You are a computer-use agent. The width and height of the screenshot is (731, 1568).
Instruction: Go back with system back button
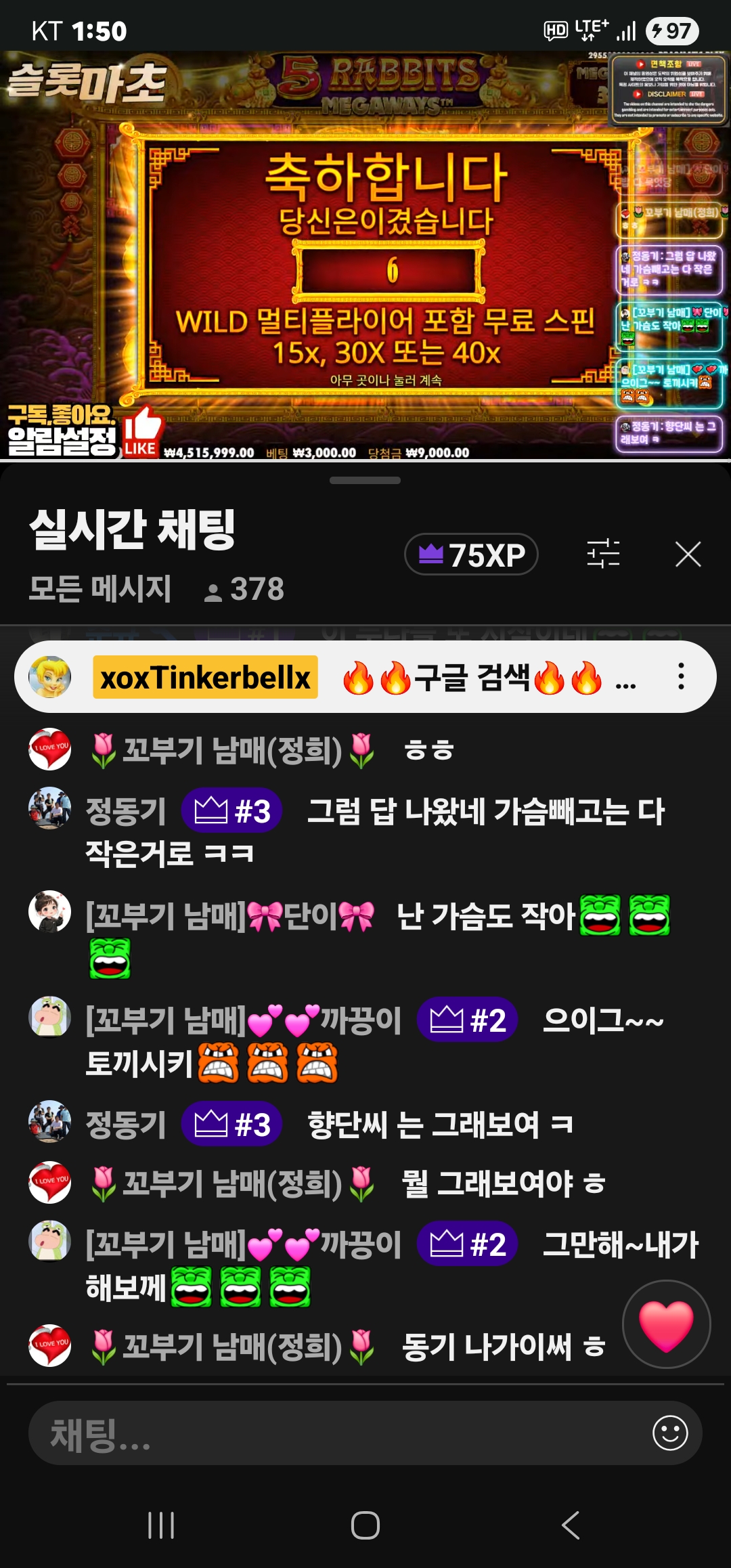[570, 1525]
